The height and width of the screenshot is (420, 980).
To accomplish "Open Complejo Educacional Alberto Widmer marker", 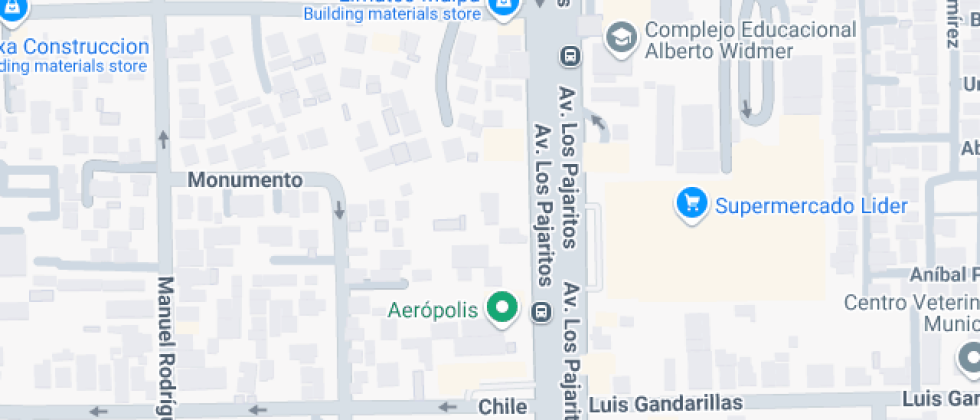I will (622, 39).
